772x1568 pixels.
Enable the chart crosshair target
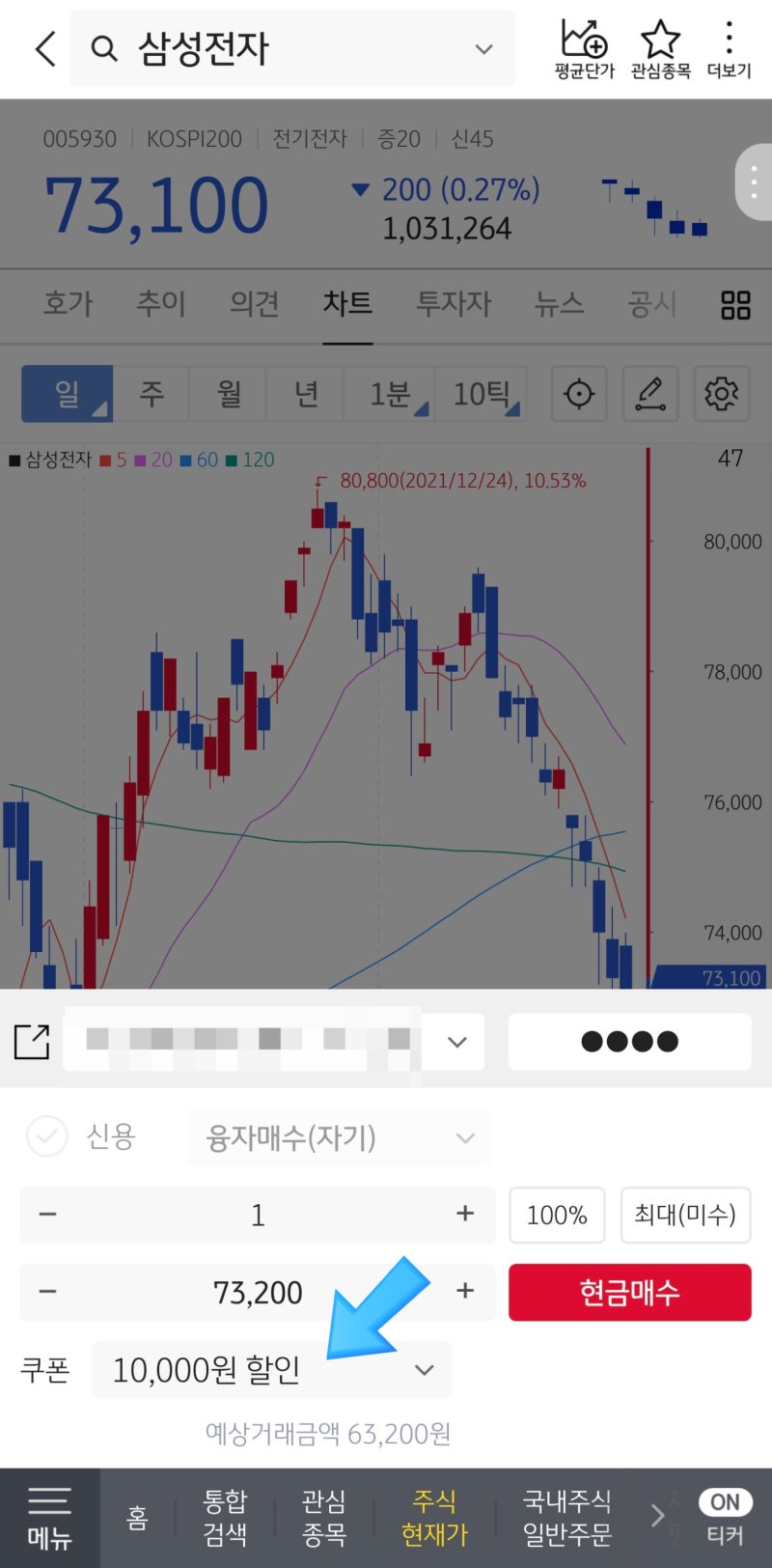pos(579,394)
